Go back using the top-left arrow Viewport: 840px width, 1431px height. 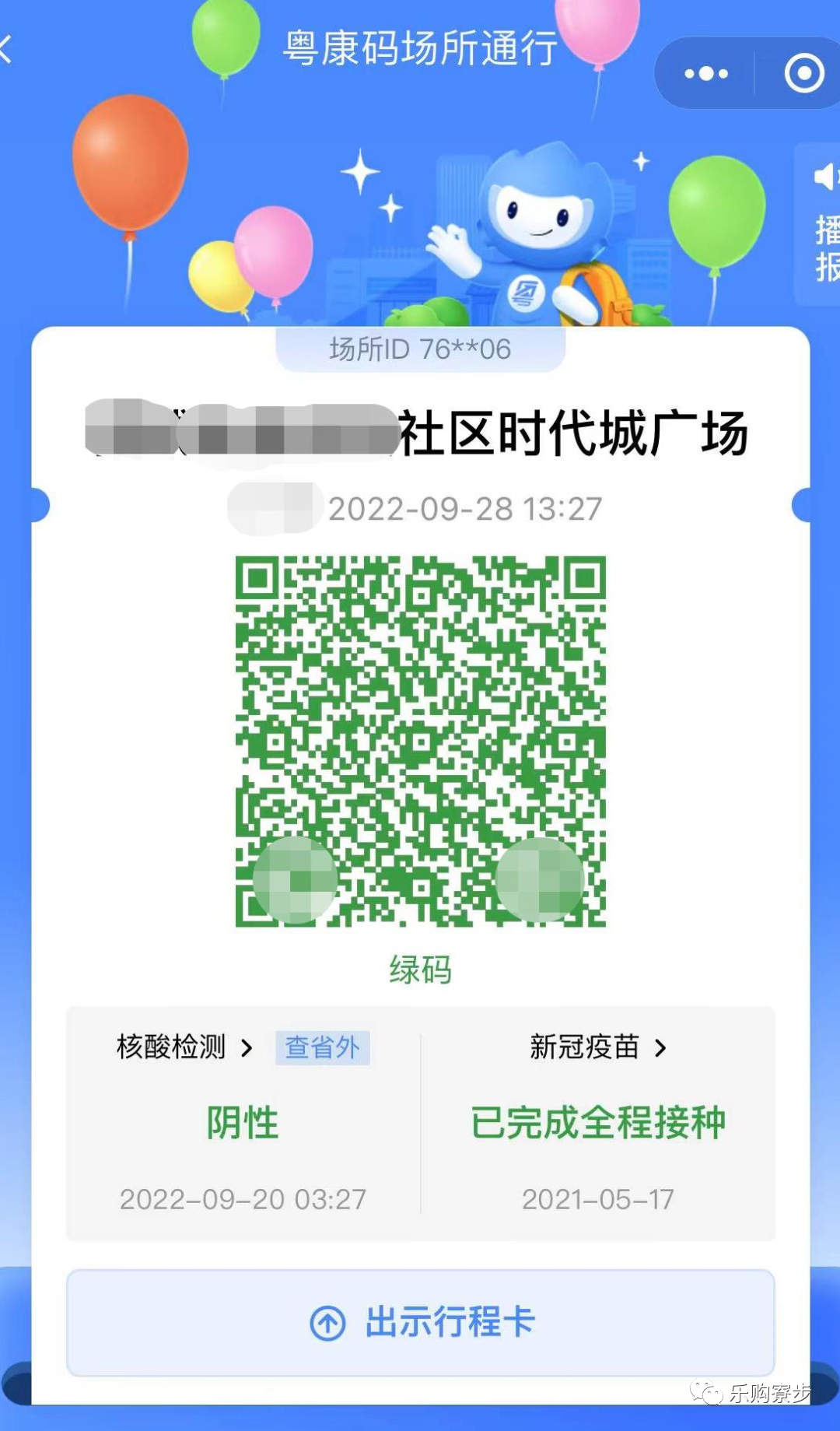click(6, 49)
